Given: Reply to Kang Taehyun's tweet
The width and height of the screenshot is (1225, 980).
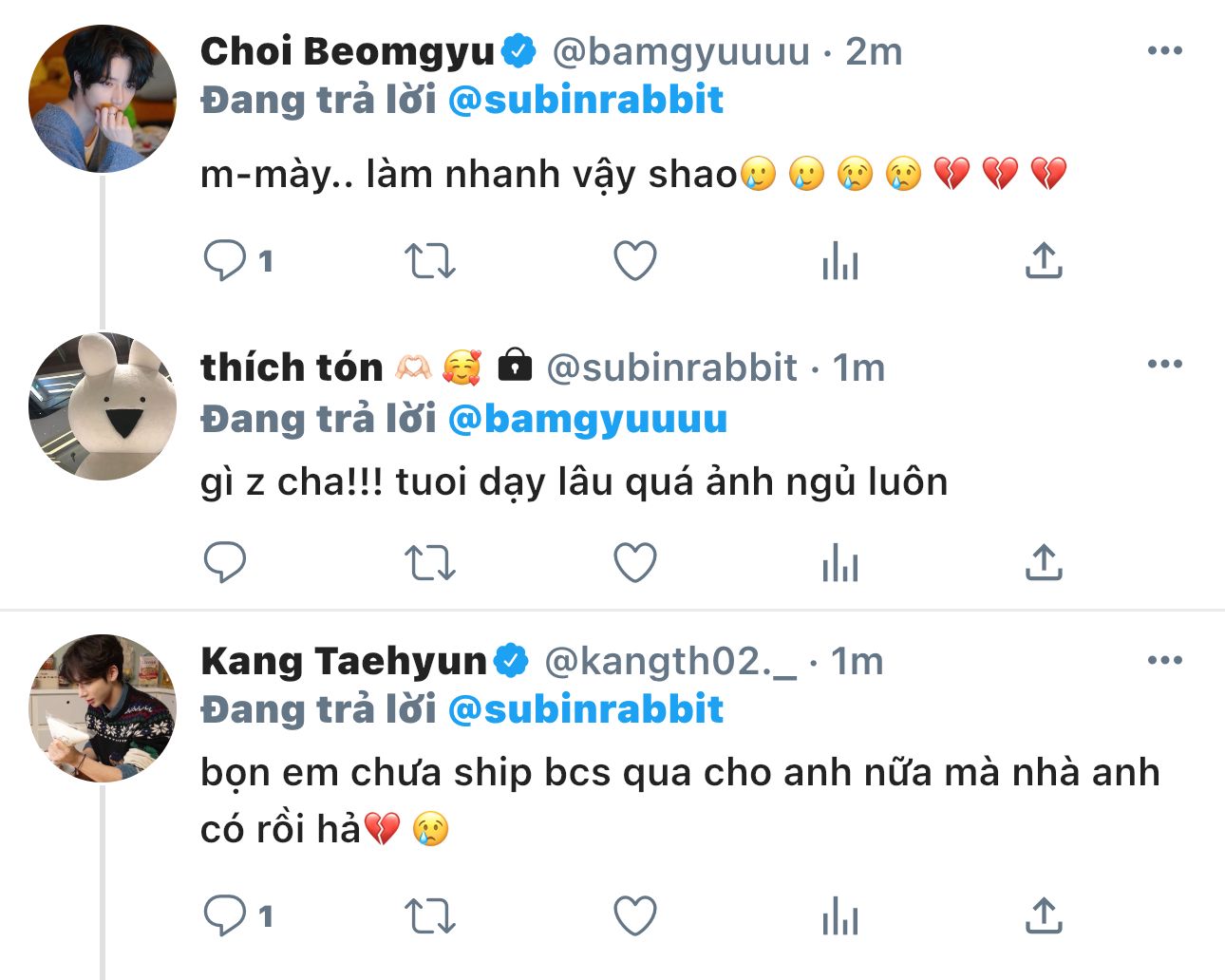Looking at the screenshot, I should 225,916.
